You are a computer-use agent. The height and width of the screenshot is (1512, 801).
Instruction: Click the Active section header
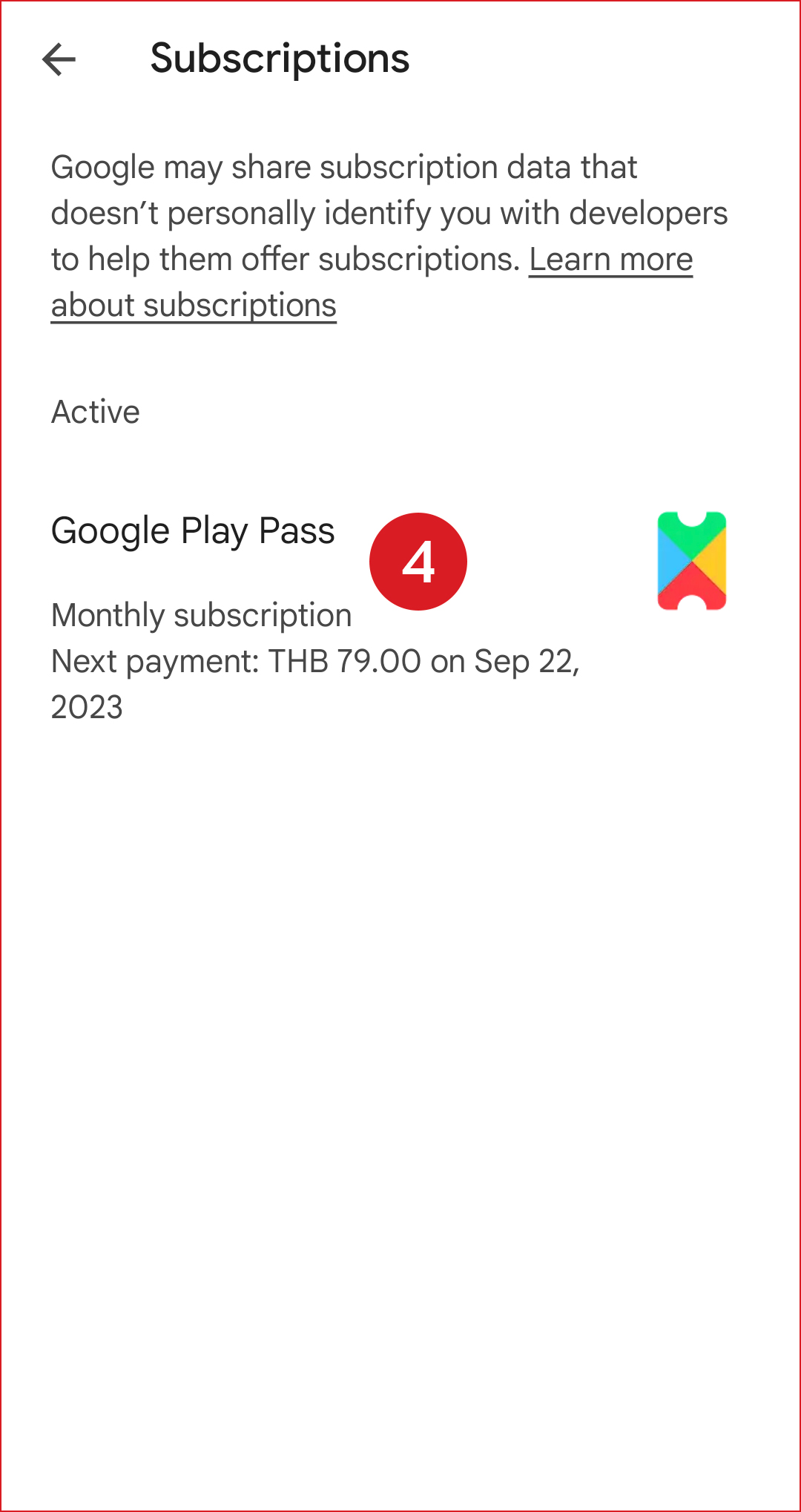pyautogui.click(x=94, y=412)
